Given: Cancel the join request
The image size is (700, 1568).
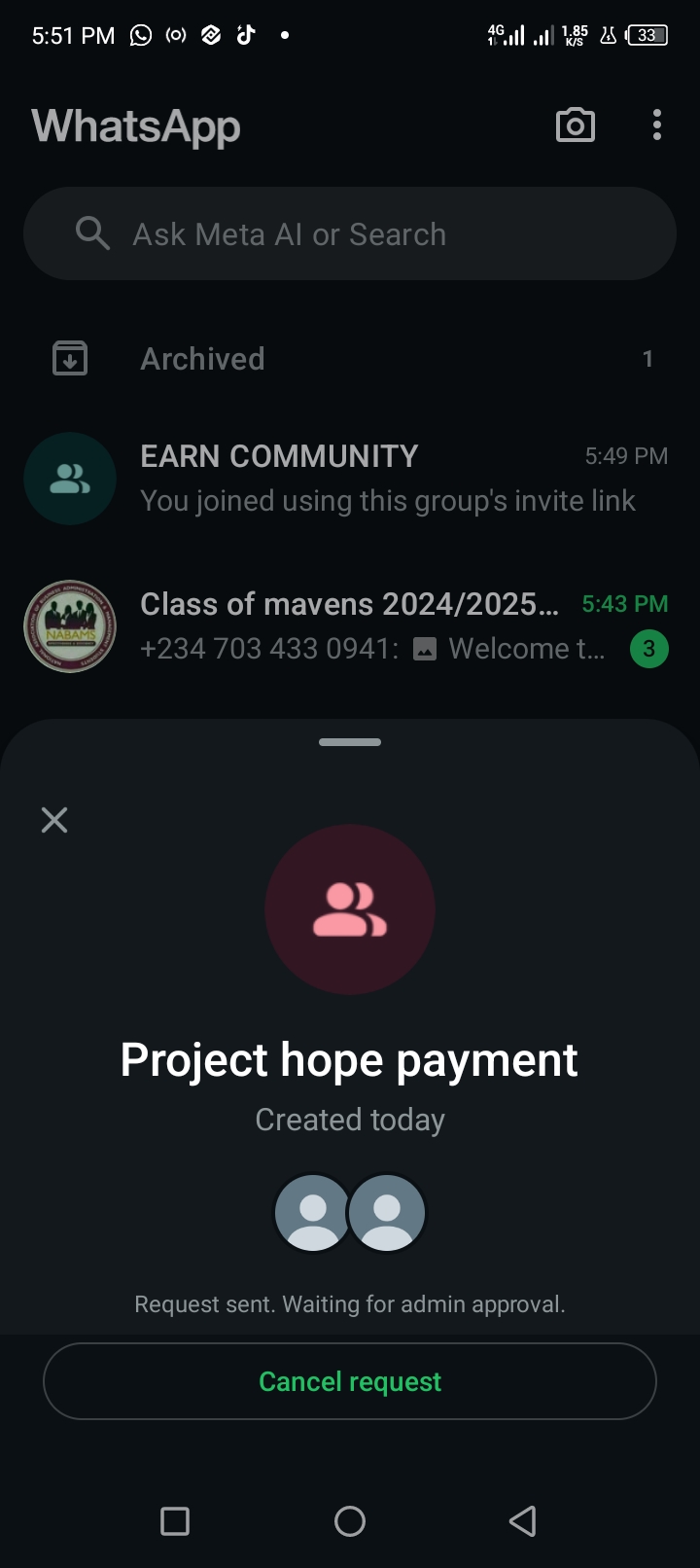Looking at the screenshot, I should click(350, 1381).
